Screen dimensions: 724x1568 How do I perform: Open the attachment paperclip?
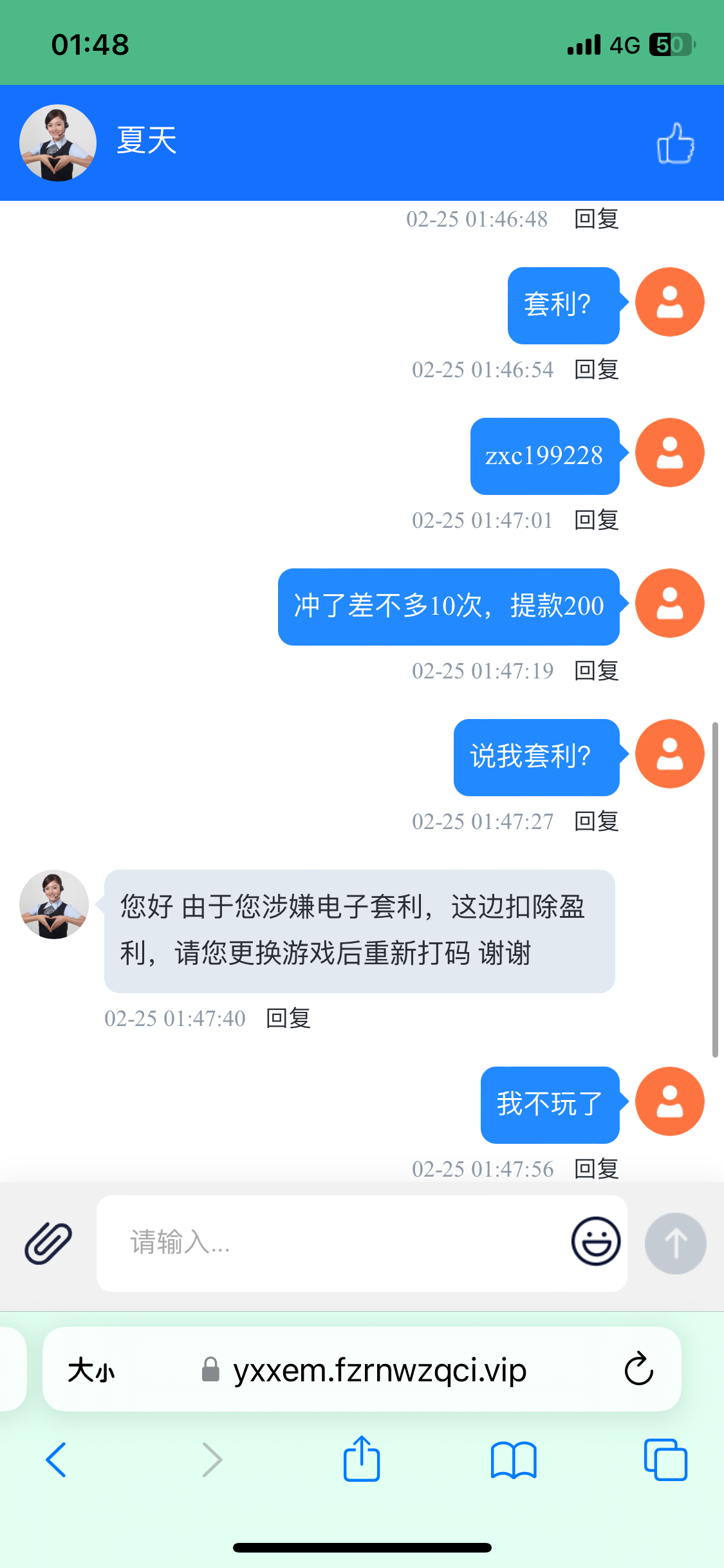pyautogui.click(x=48, y=1243)
